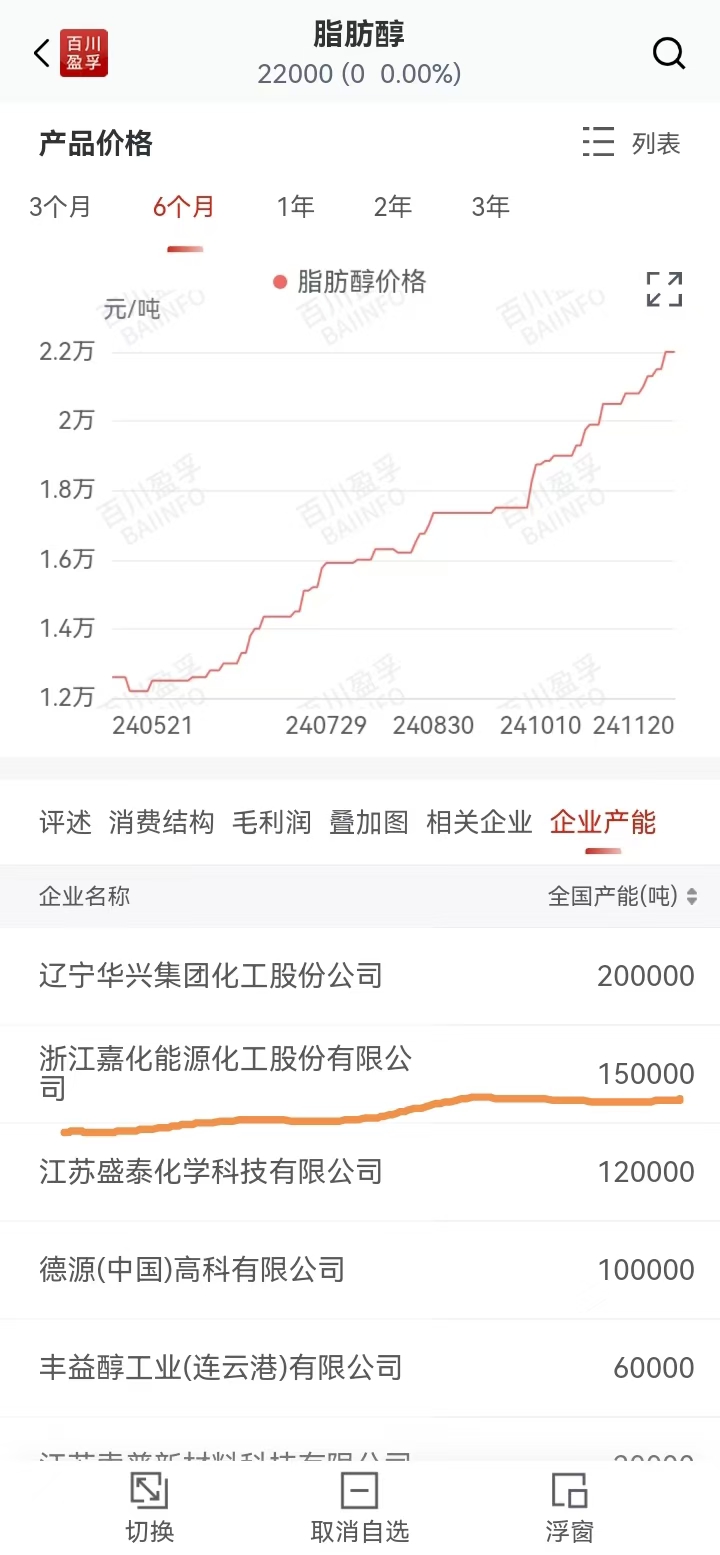Switch to the 毛利润 tab
Screen dimensions: 720x1555
[271, 823]
